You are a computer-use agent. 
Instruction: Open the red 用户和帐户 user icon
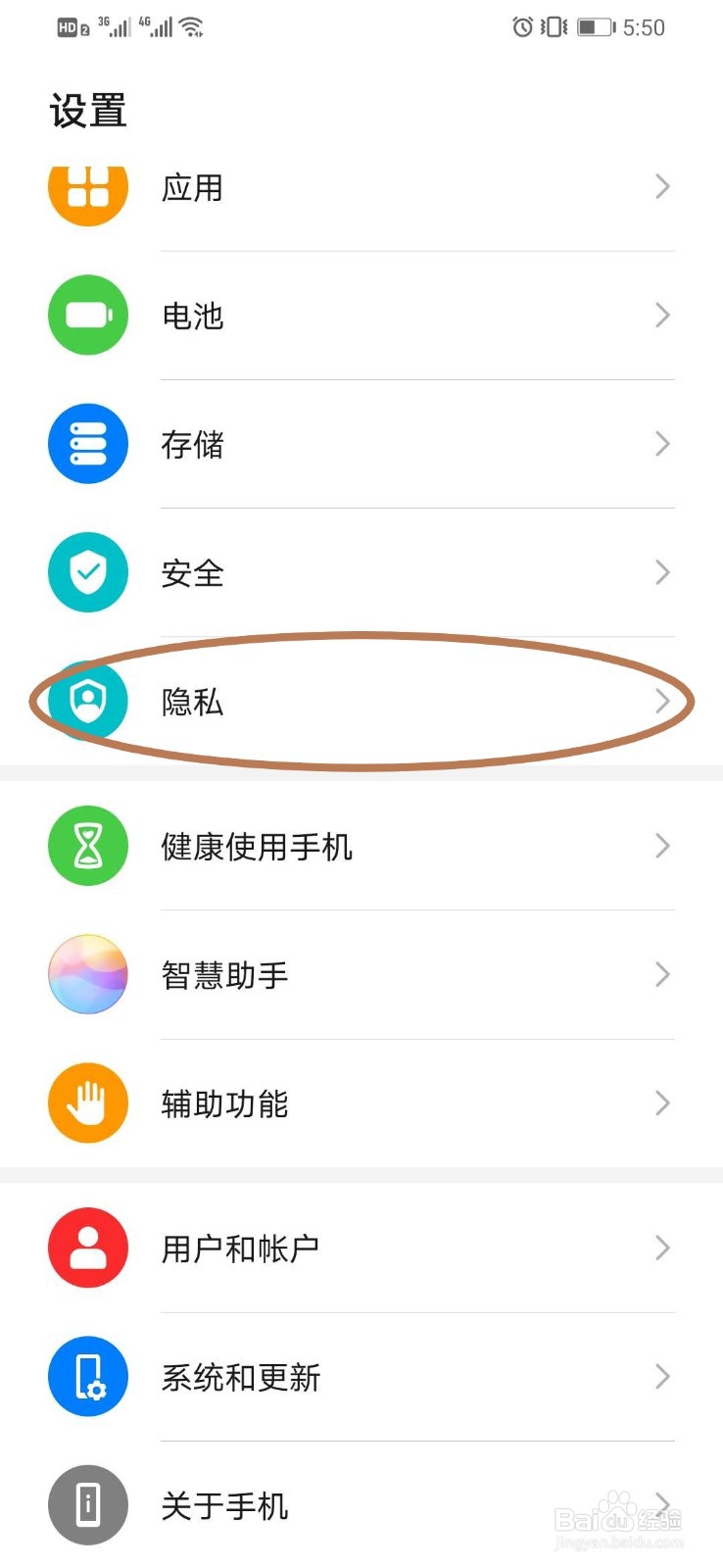pos(87,1247)
